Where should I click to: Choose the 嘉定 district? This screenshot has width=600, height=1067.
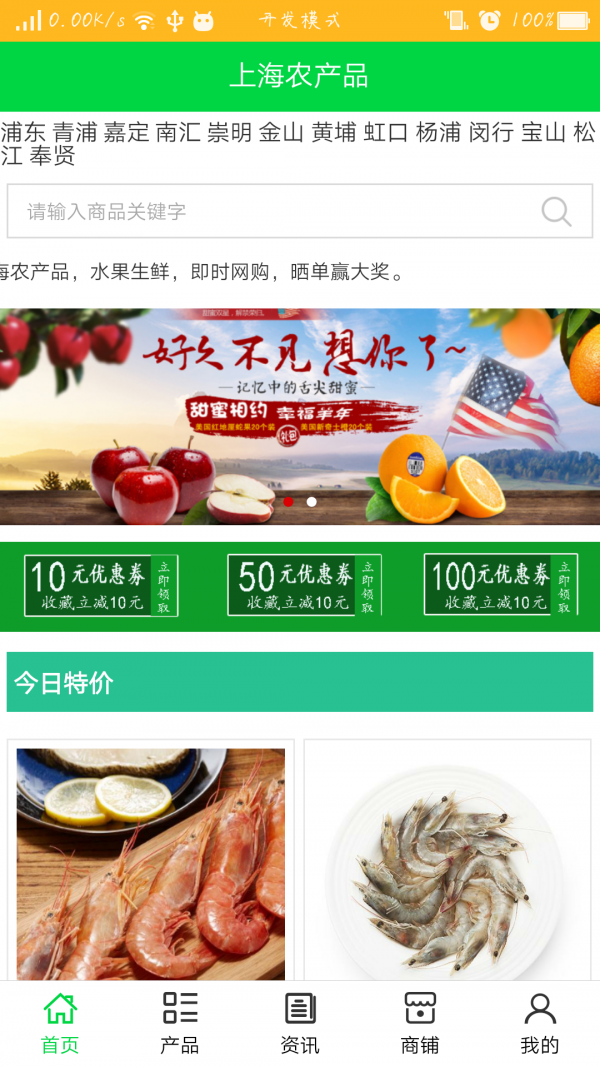click(128, 132)
